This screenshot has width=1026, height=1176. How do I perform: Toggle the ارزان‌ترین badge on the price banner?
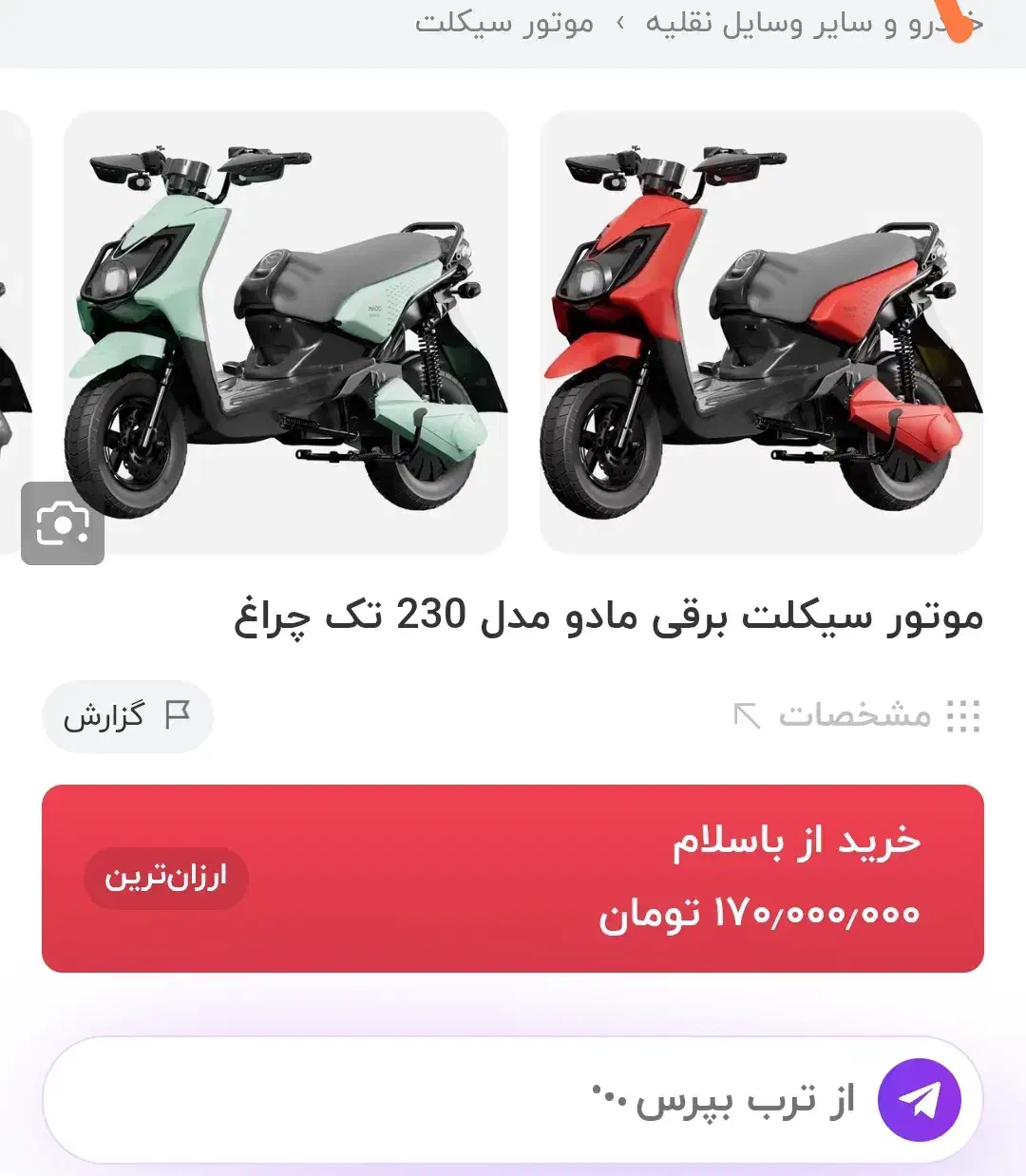tap(165, 878)
